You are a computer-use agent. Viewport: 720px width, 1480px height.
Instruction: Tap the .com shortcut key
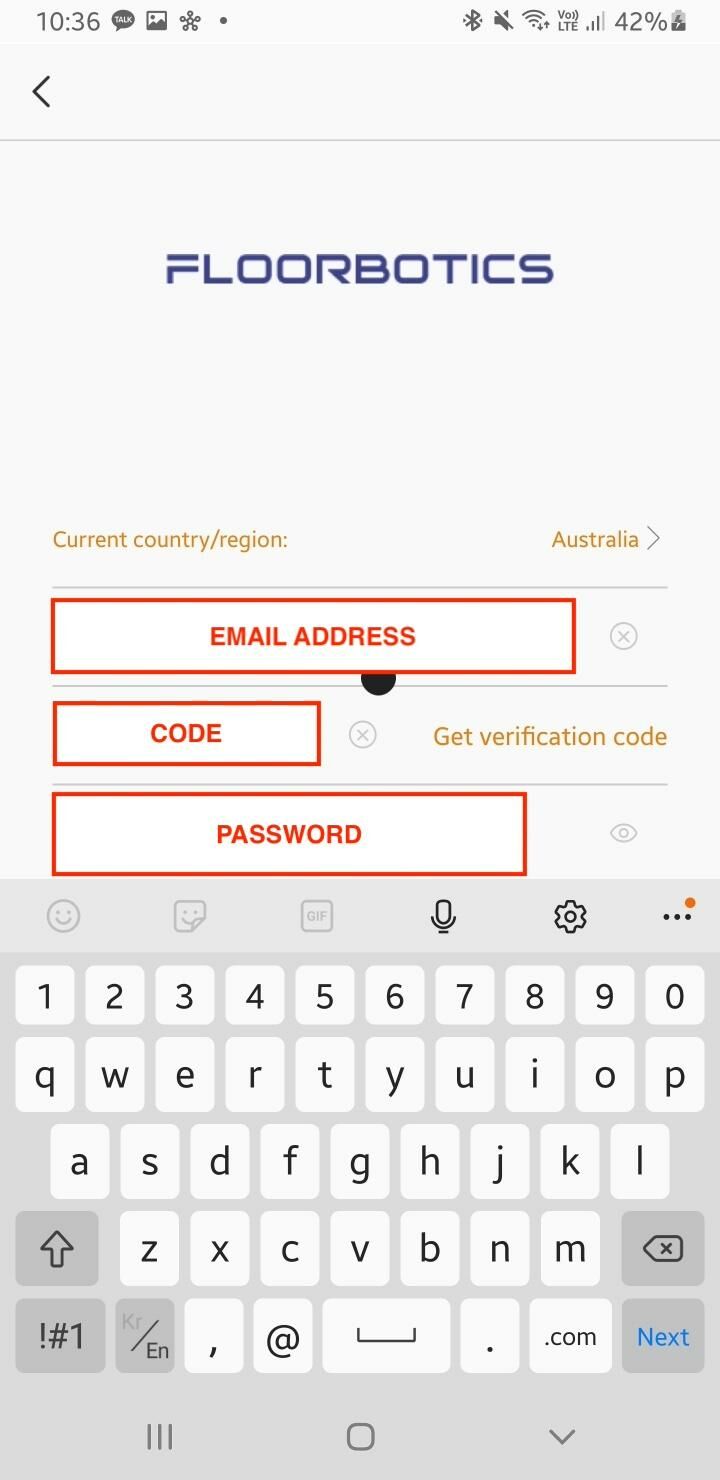pos(570,1337)
